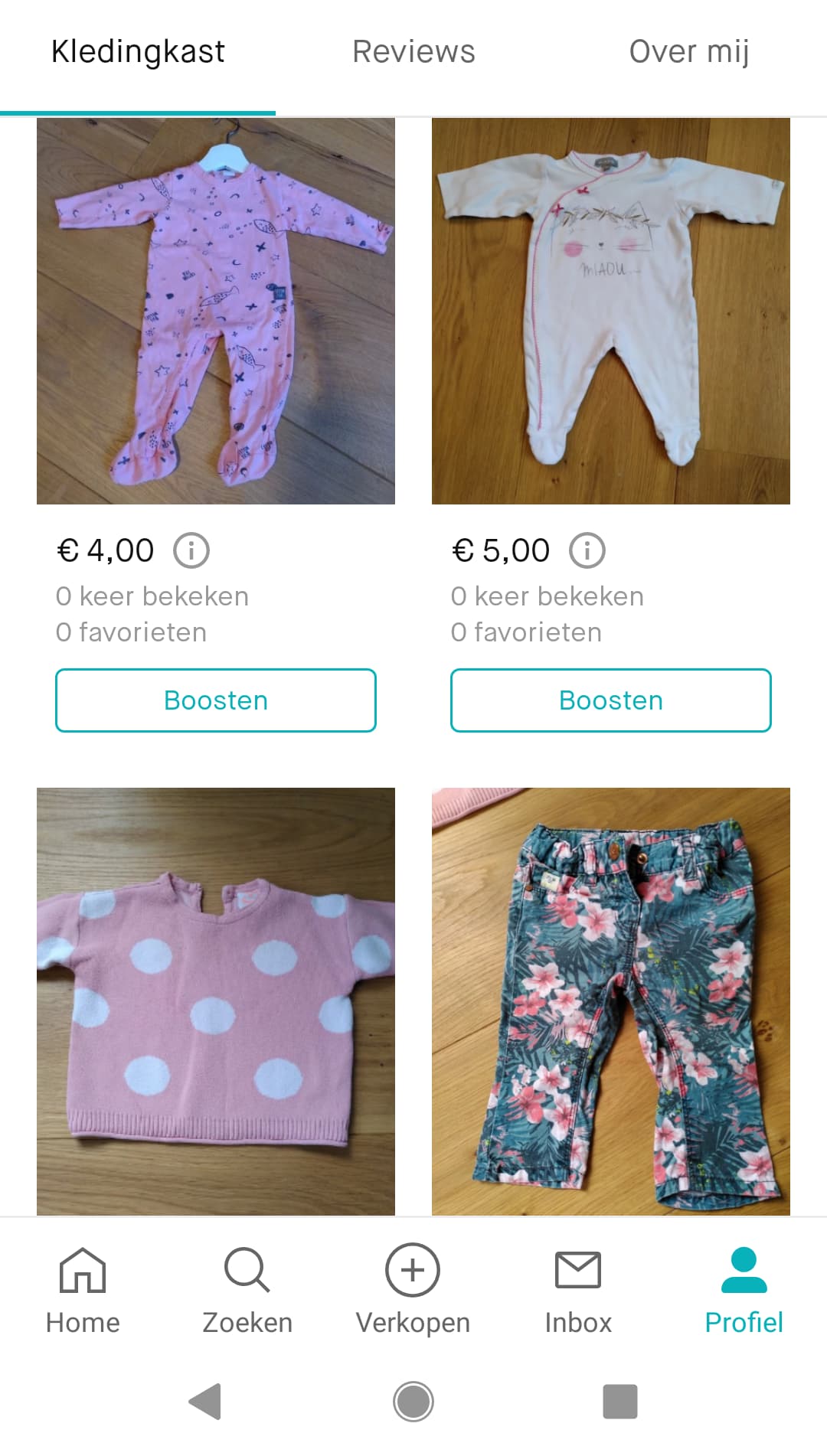Screen dimensions: 827x1456
Task: Open the floral jeans listing
Action: [x=611, y=1001]
